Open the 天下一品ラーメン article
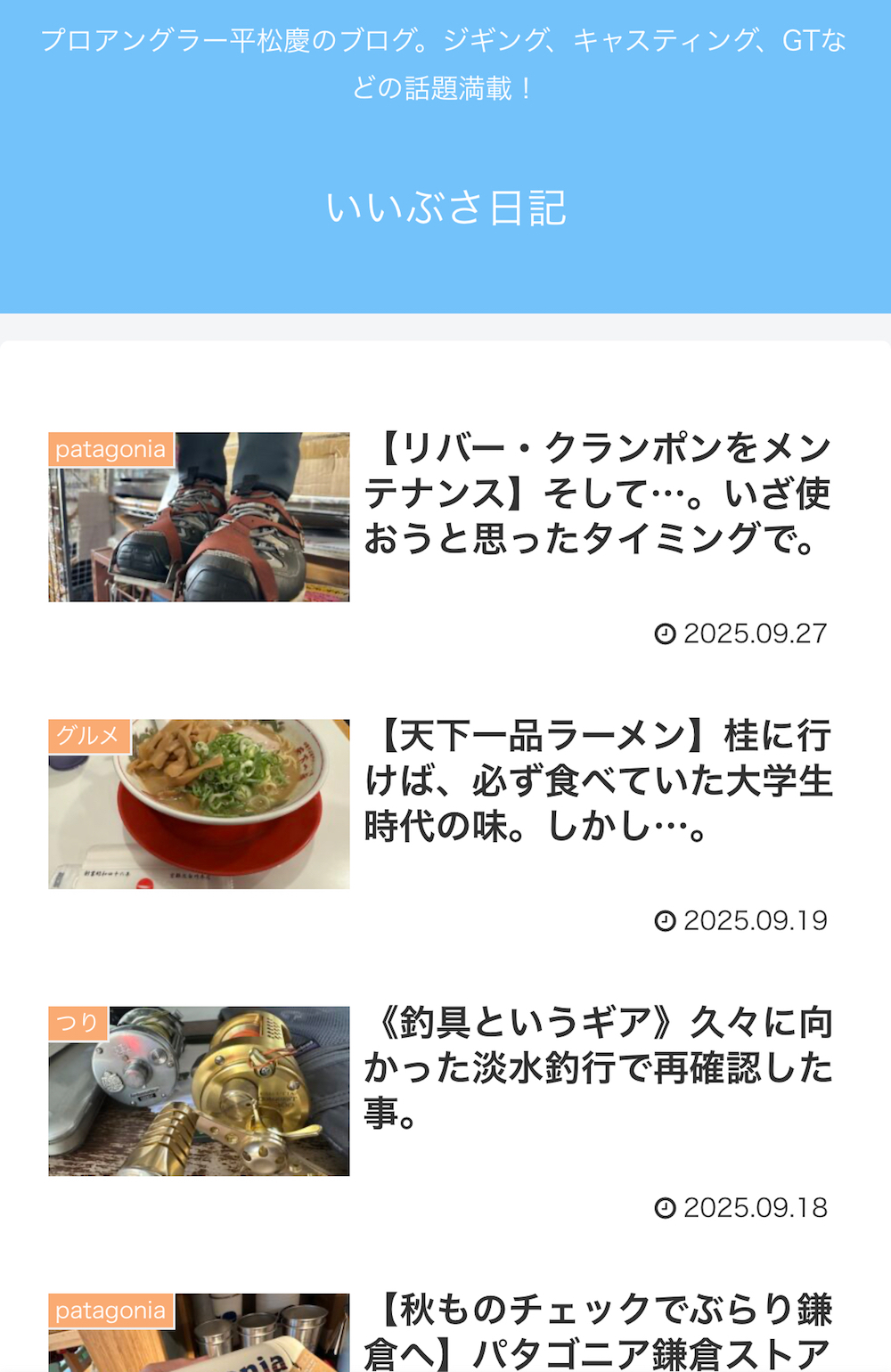 [597, 780]
